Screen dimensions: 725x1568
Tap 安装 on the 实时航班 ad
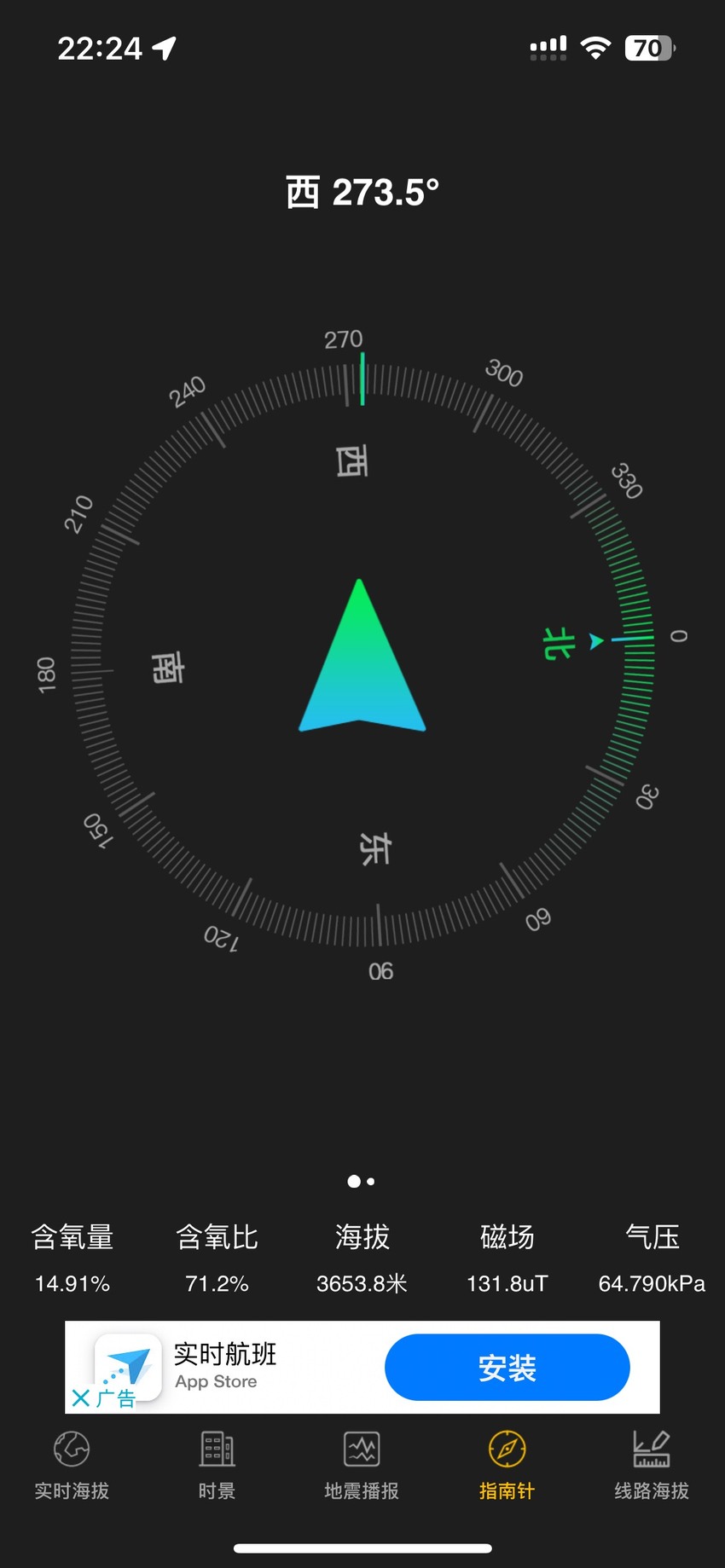507,1368
